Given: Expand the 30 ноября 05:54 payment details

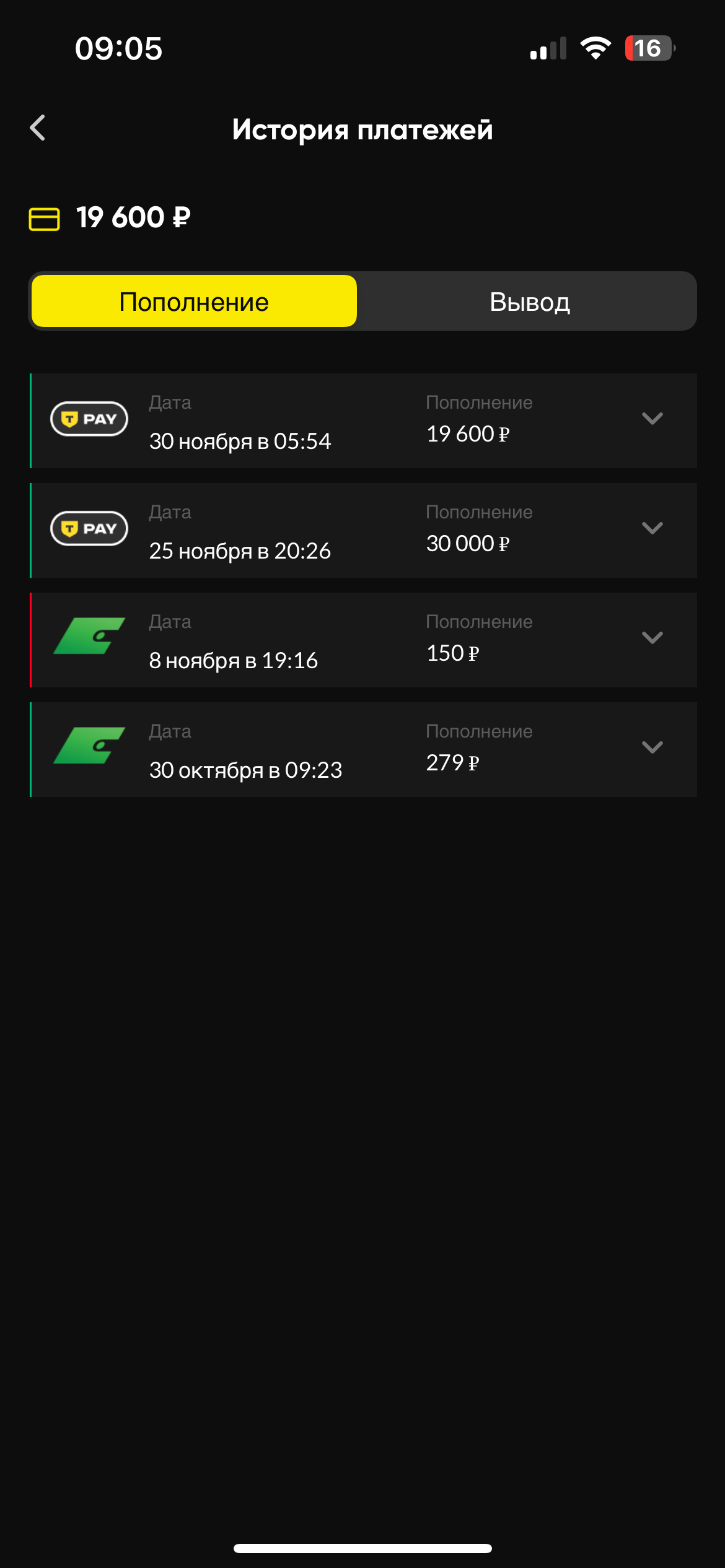Looking at the screenshot, I should [652, 419].
